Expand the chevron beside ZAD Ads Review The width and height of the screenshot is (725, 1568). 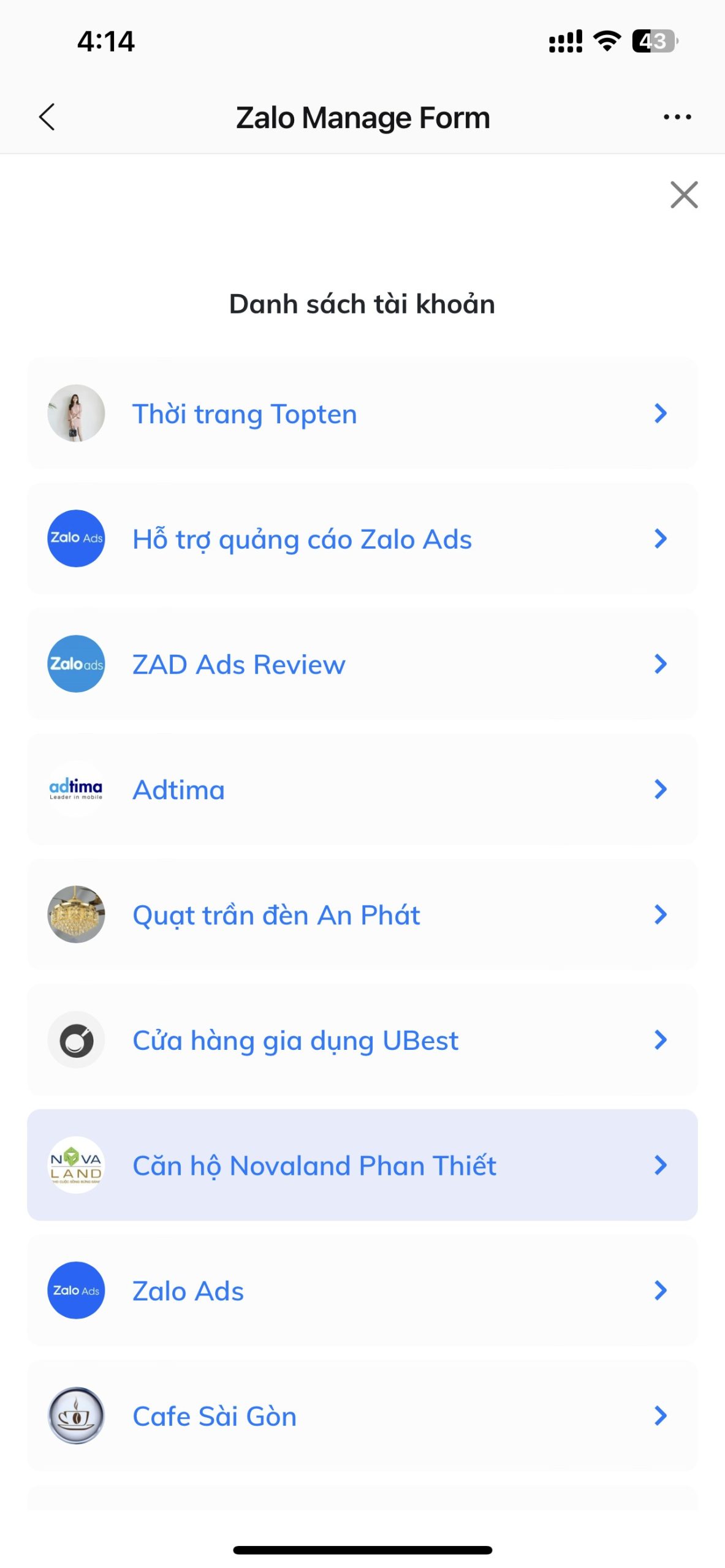[x=659, y=664]
